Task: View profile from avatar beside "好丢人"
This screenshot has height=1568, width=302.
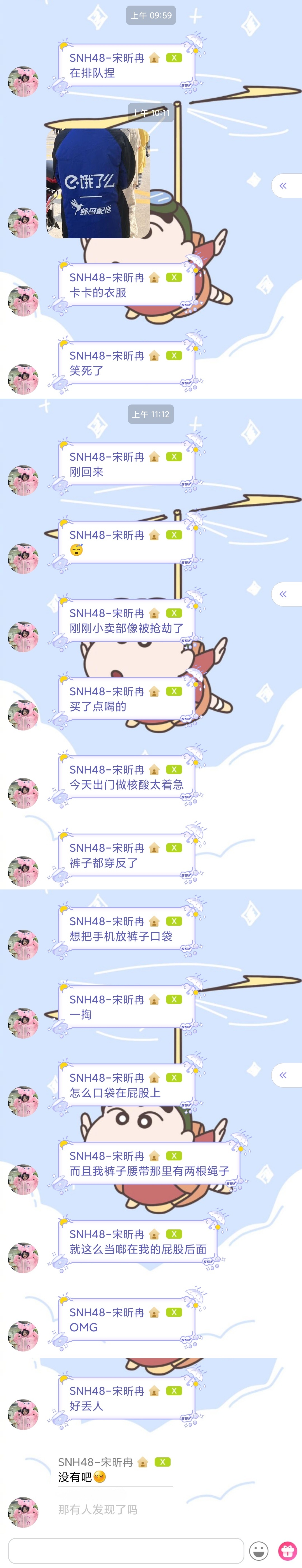Action: 23,1414
